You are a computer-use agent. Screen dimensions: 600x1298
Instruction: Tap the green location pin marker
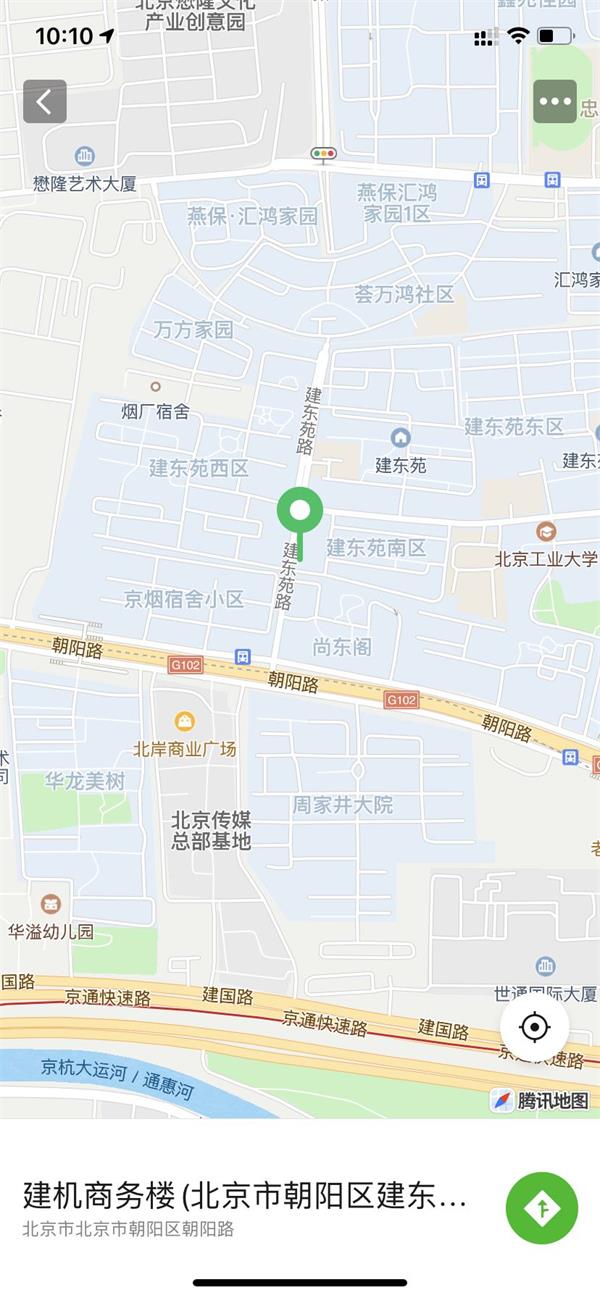click(299, 513)
